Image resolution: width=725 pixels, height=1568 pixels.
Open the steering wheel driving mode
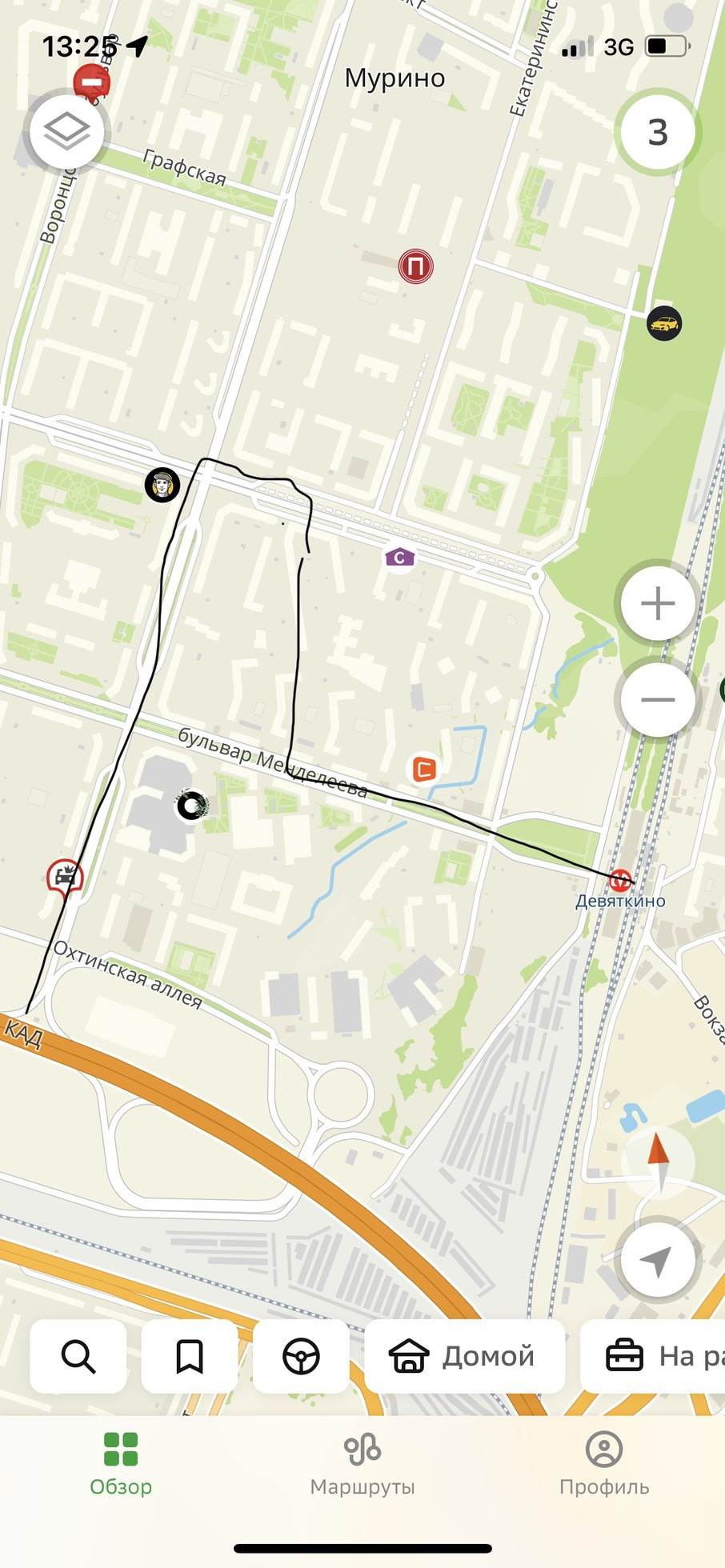tap(301, 1356)
